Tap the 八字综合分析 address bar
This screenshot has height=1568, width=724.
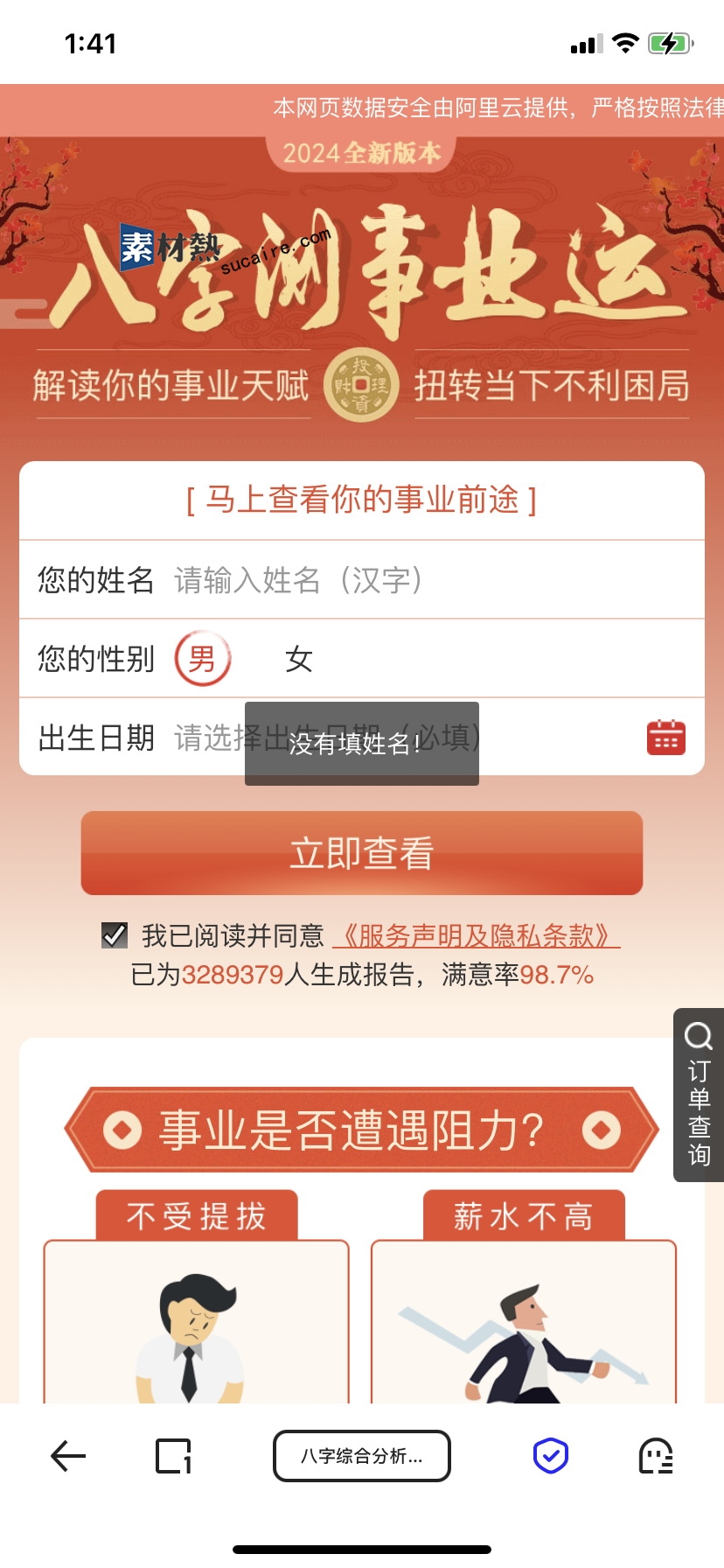(x=362, y=1456)
